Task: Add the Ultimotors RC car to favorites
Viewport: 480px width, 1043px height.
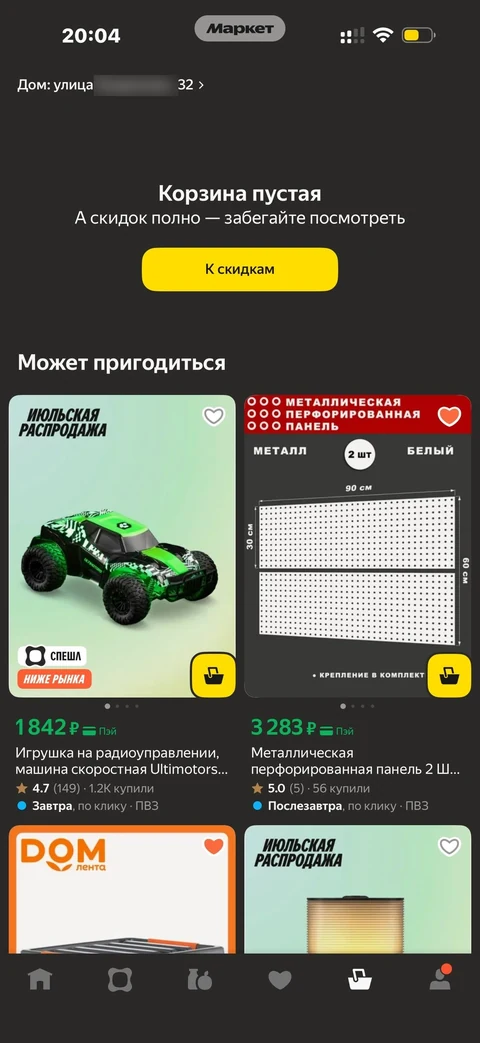Action: (x=213, y=416)
